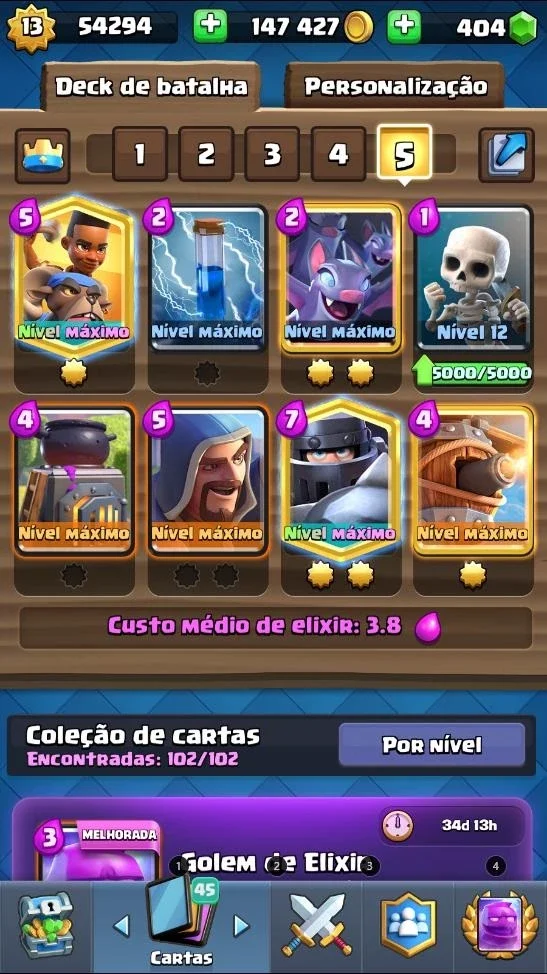Share or copy this deck
Image resolution: width=547 pixels, height=974 pixels.
click(x=507, y=155)
